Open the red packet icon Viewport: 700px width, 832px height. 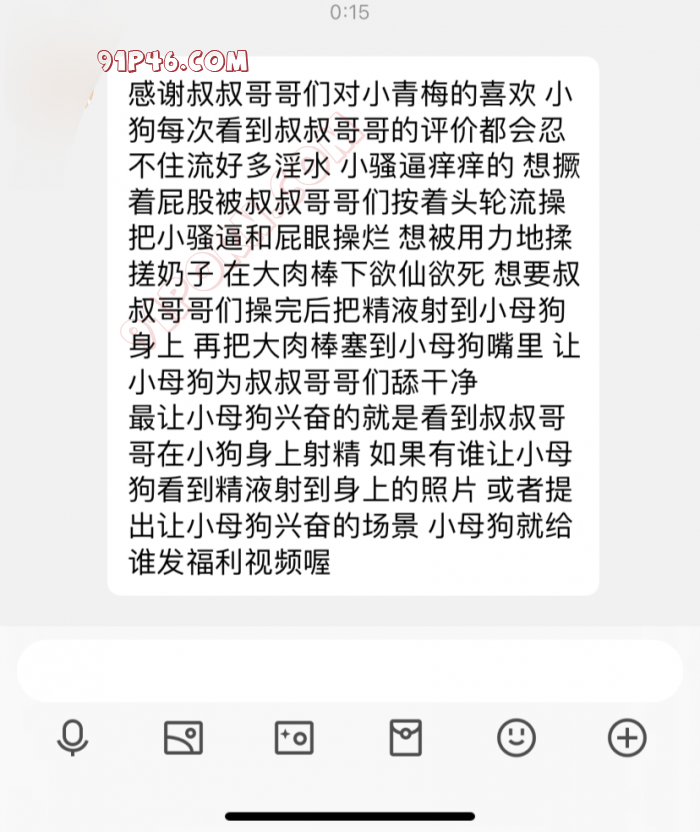click(405, 739)
